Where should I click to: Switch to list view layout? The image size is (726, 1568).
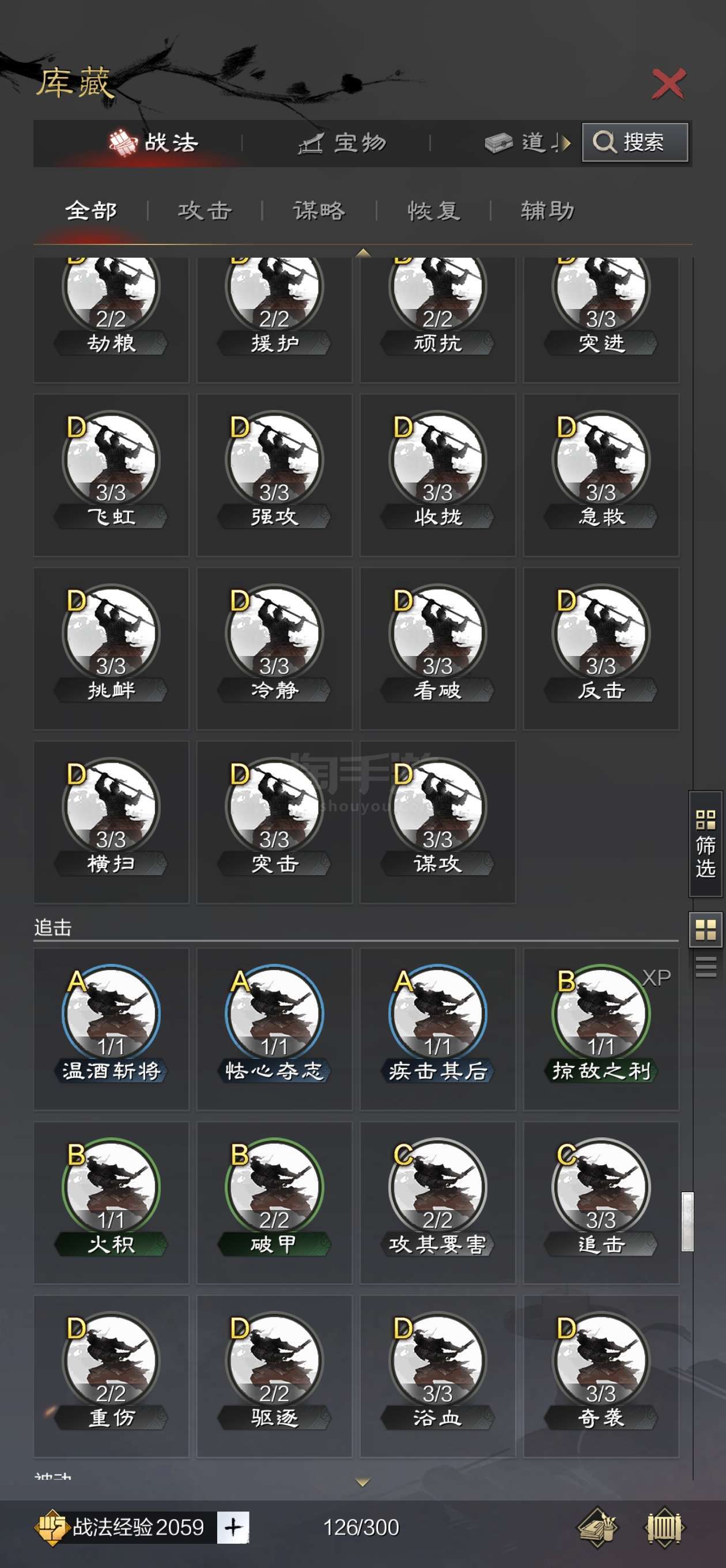705,967
